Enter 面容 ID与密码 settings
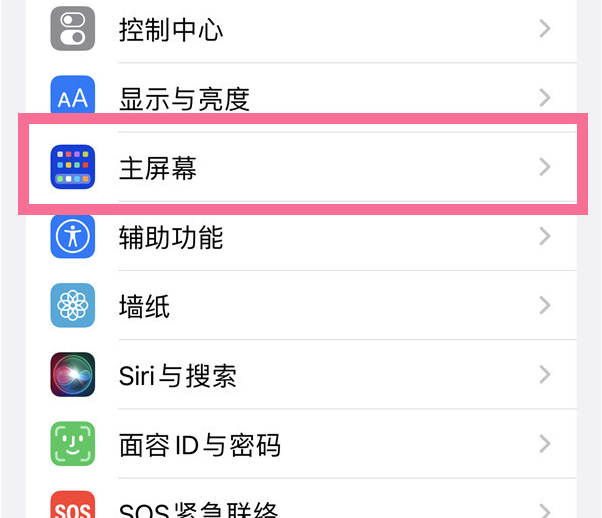This screenshot has width=602, height=518. point(300,444)
